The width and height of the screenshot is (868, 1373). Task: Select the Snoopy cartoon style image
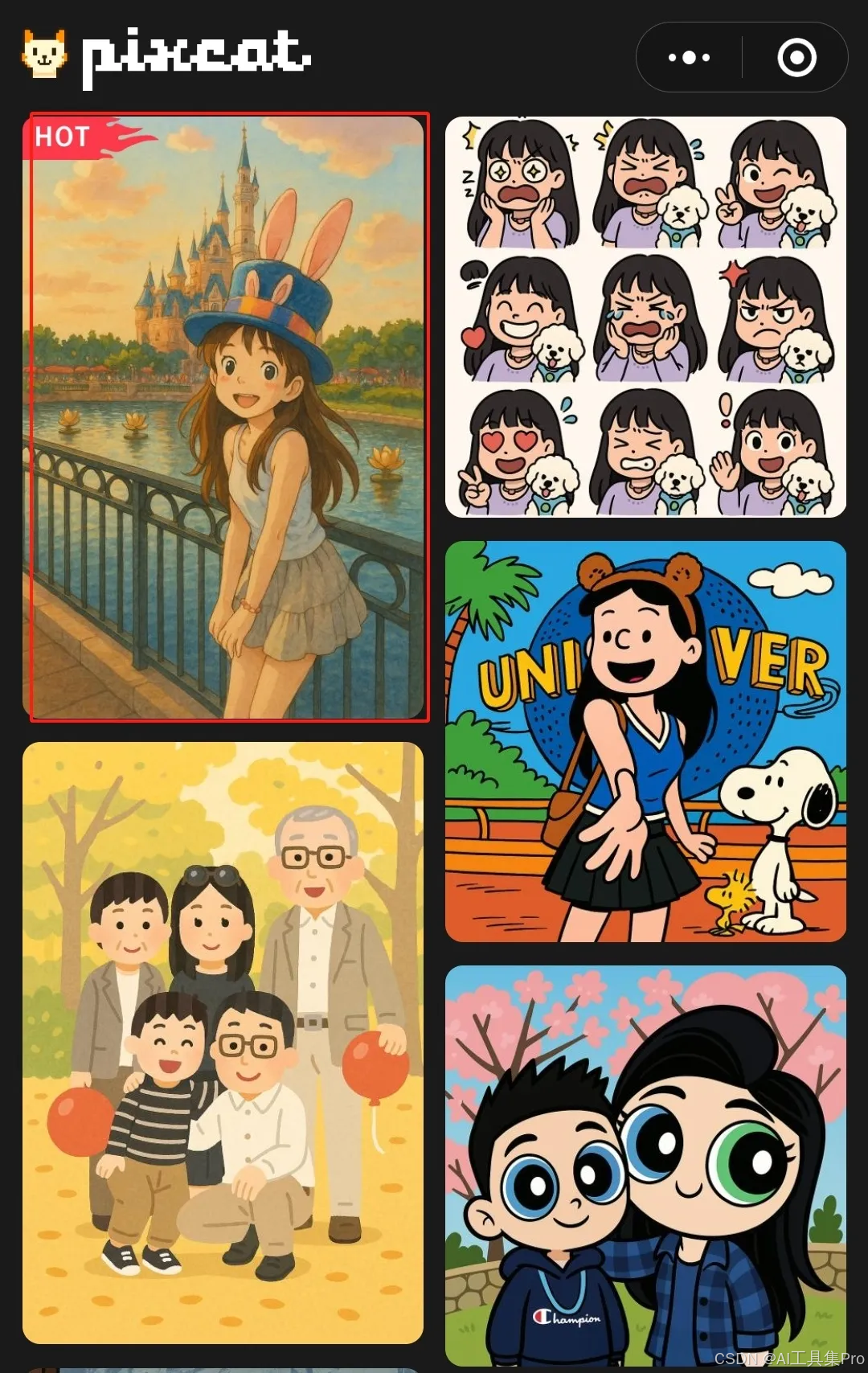645,741
